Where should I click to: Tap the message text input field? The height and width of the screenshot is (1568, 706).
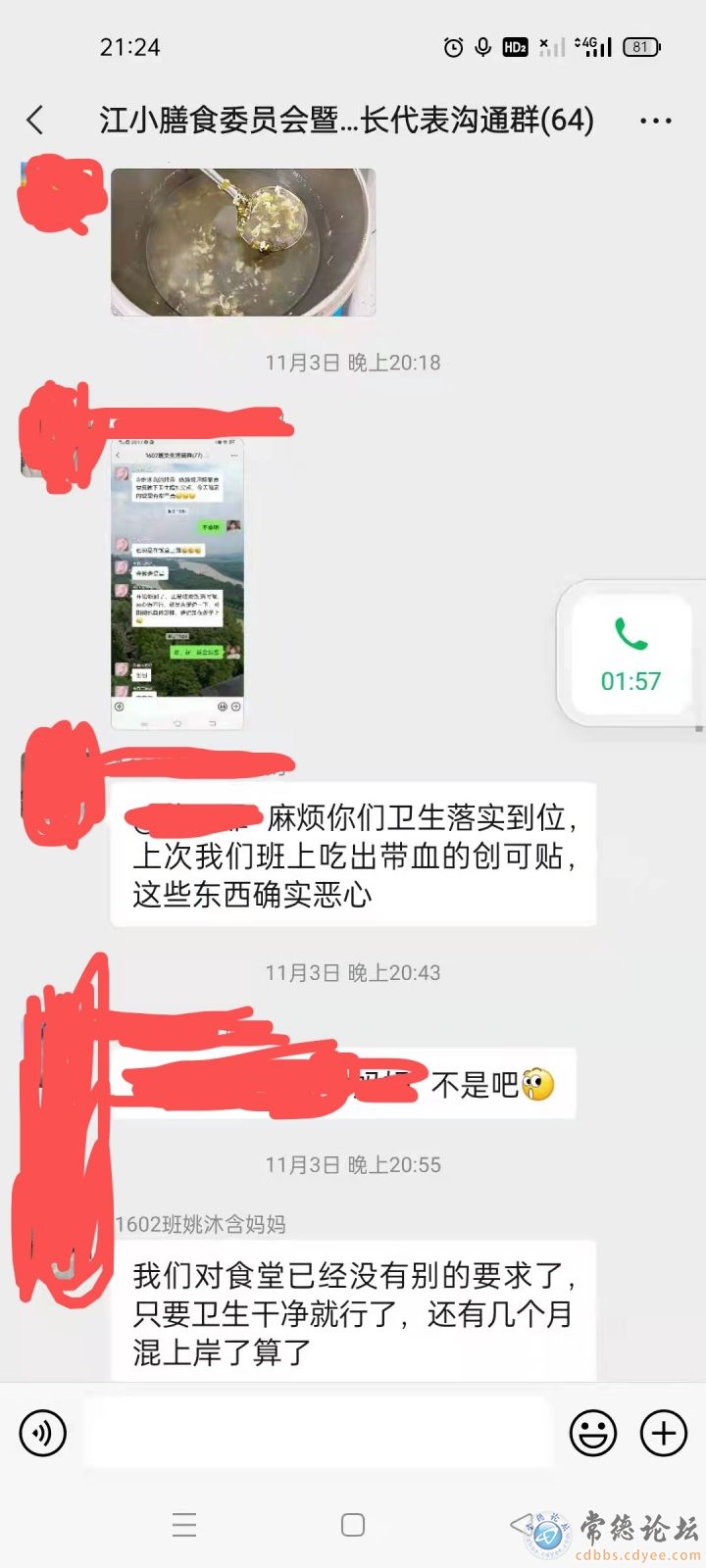click(x=316, y=1433)
